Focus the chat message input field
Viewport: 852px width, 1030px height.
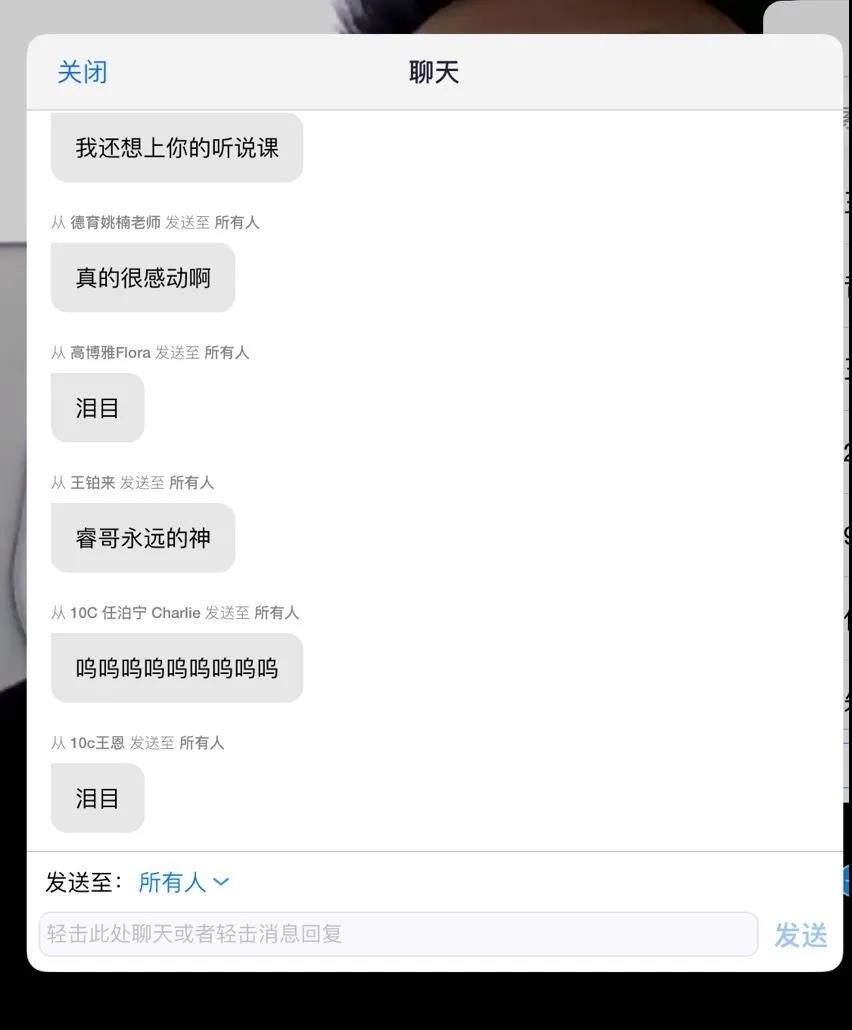point(398,934)
